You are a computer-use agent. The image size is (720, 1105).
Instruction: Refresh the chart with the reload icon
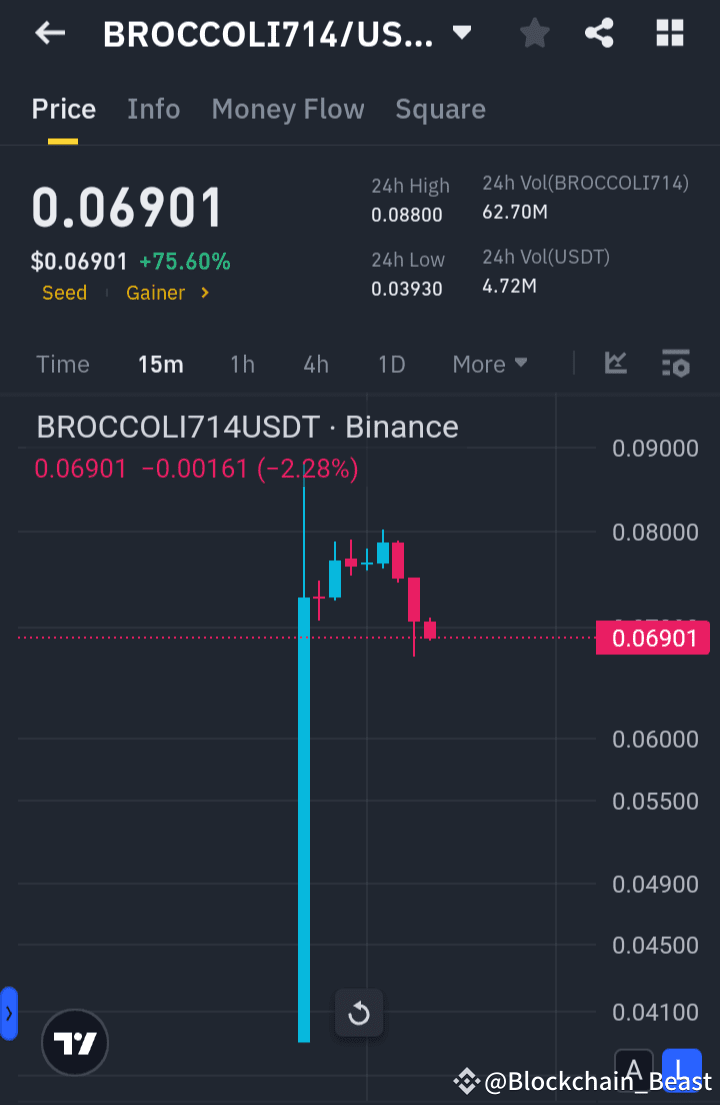(x=359, y=1013)
